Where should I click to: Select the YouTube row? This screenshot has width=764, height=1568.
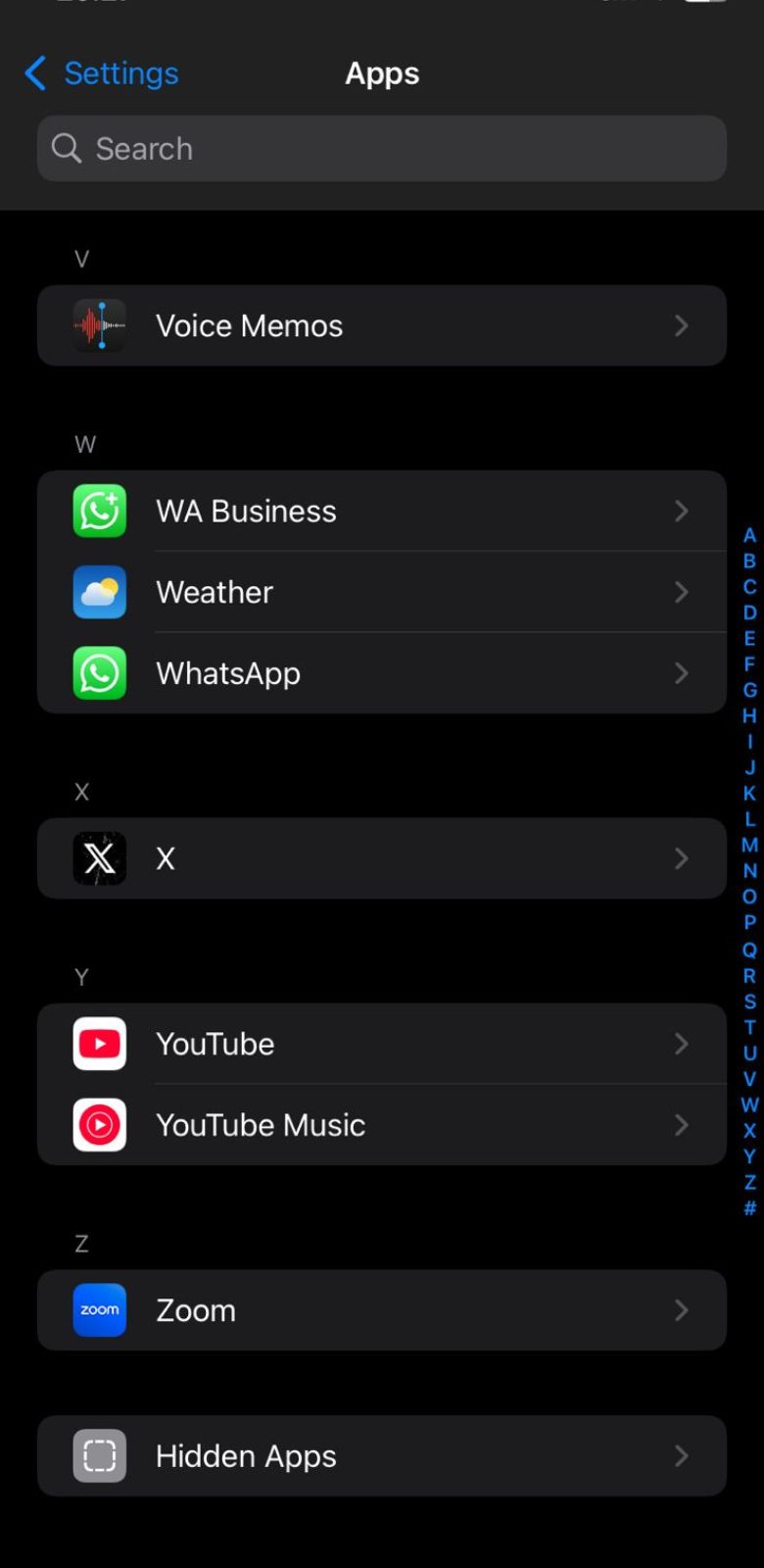coord(382,1044)
